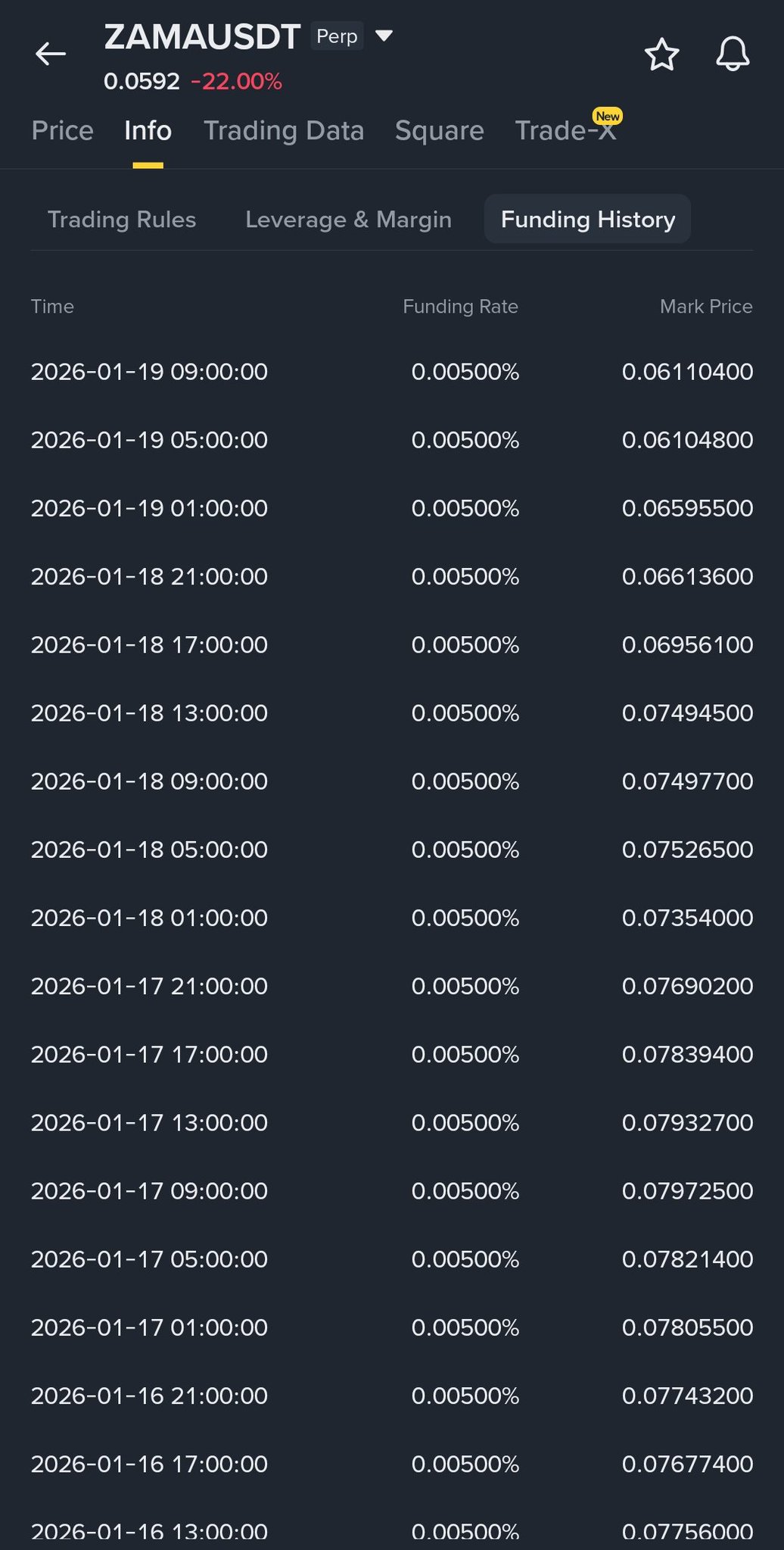Go back using the arrow icon
Image resolution: width=784 pixels, height=1550 pixels.
(x=51, y=54)
